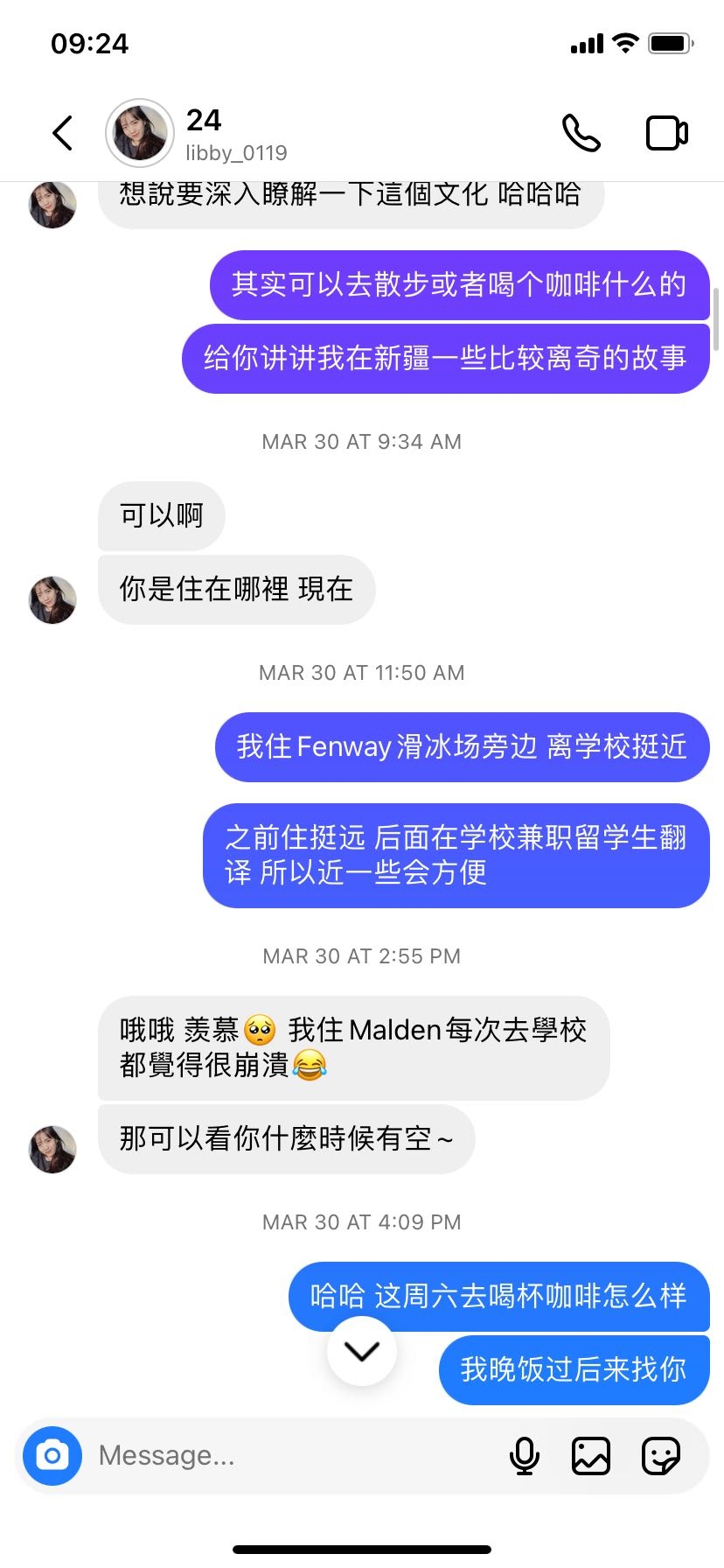Start a video call with libby_0119

click(x=666, y=134)
